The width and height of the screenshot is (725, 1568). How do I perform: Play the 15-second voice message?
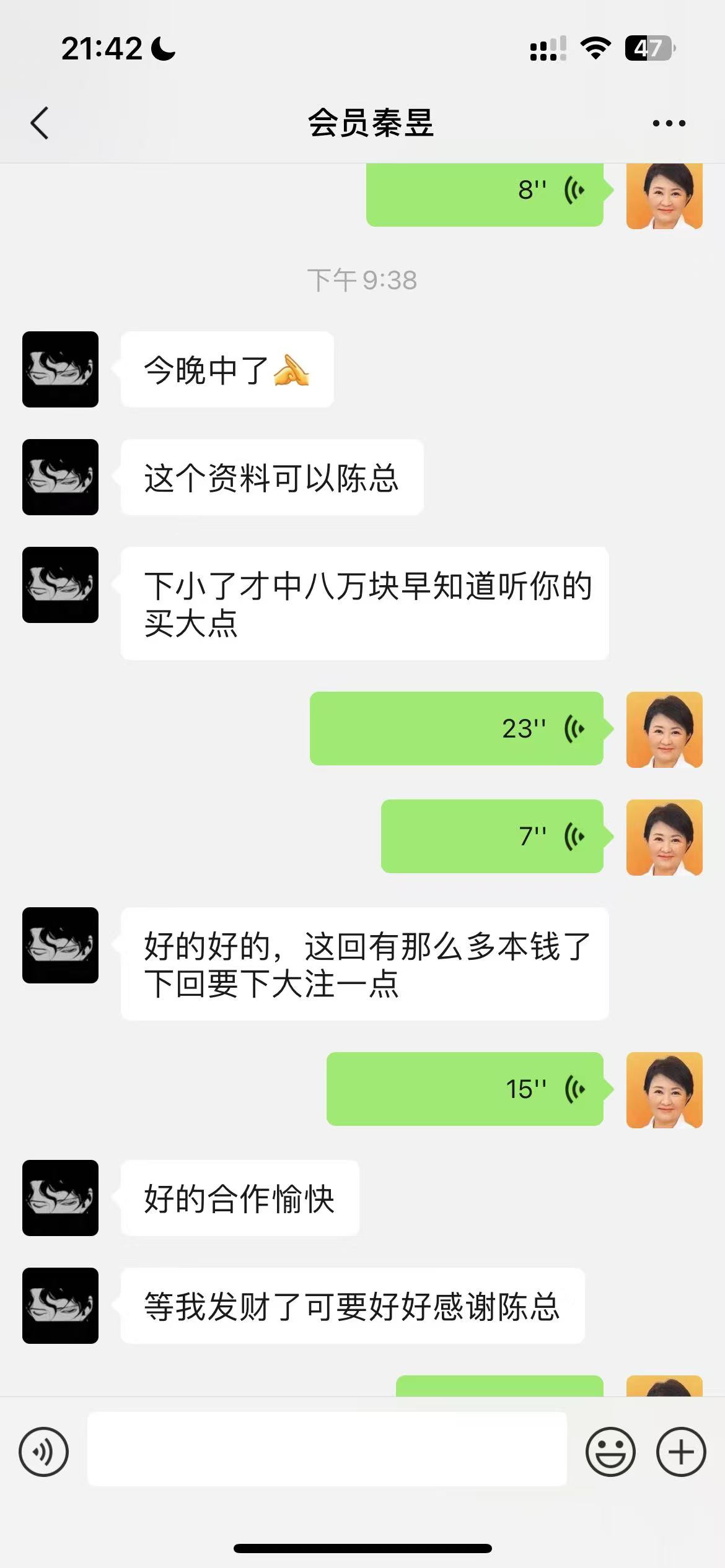point(464,1089)
